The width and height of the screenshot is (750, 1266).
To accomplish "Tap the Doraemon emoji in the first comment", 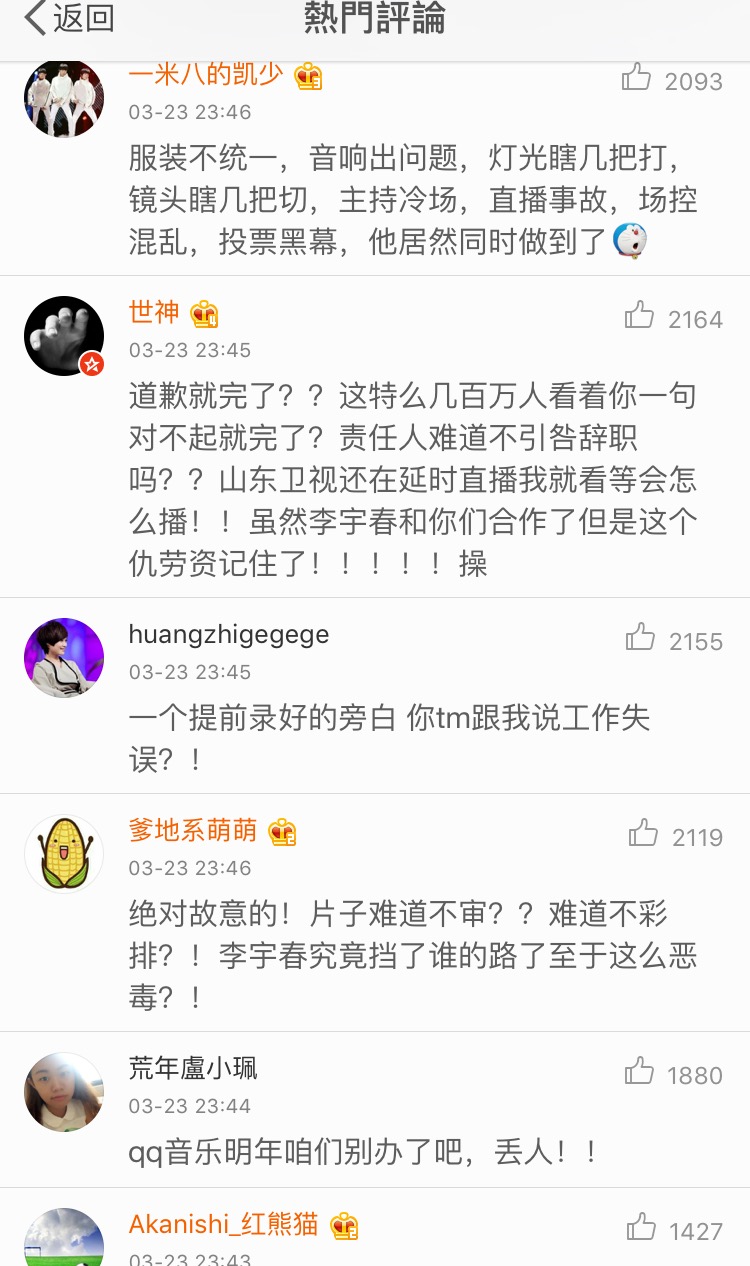I will (632, 238).
